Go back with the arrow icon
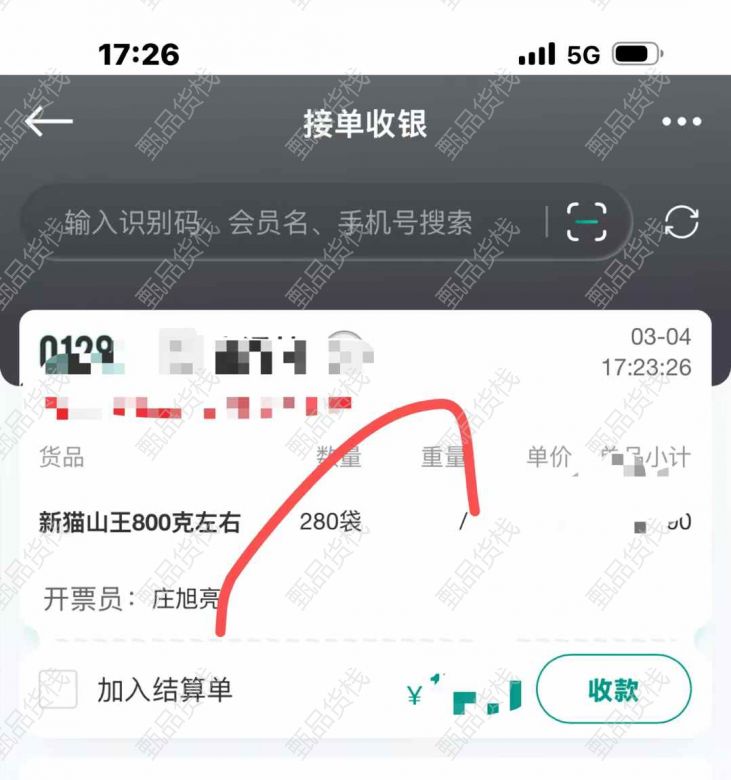 [49, 122]
